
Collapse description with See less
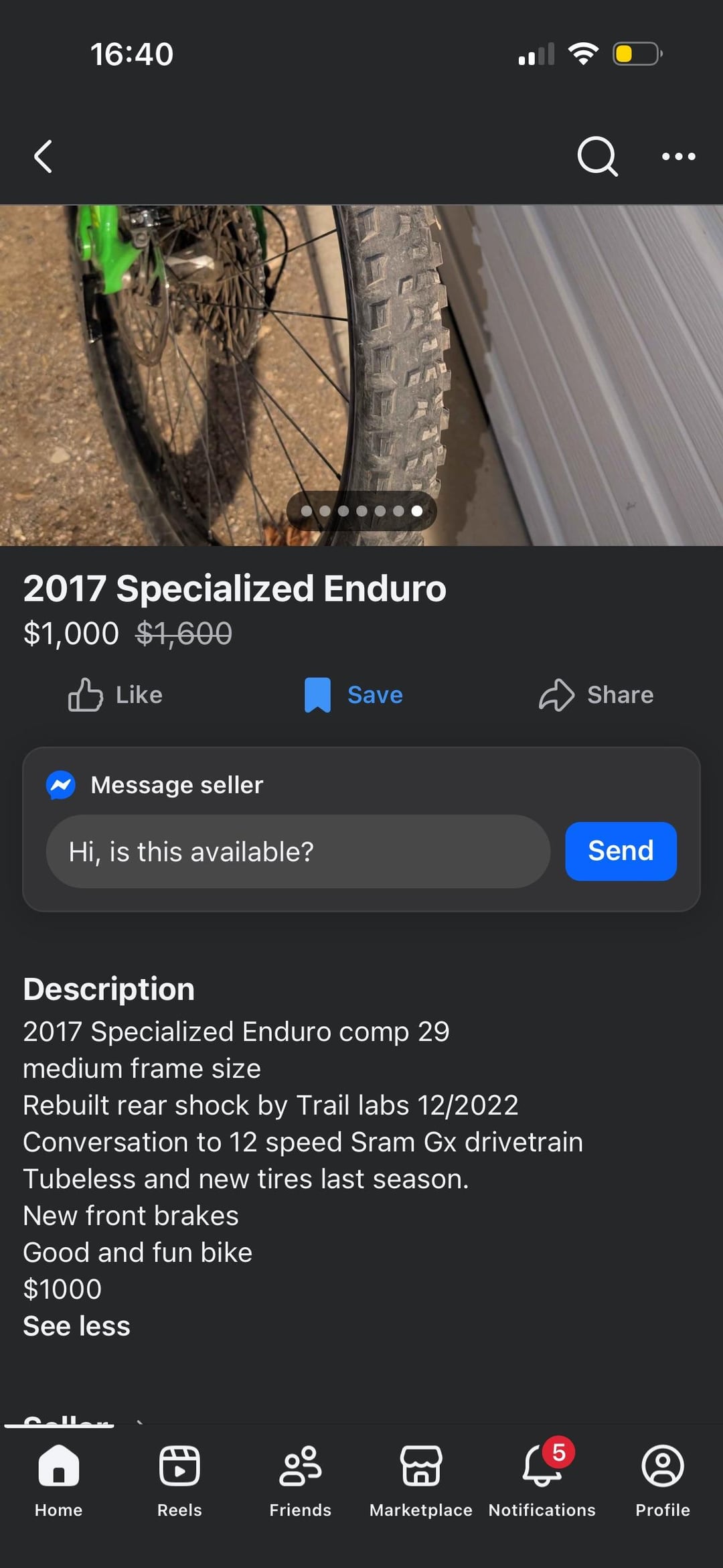(x=76, y=1326)
